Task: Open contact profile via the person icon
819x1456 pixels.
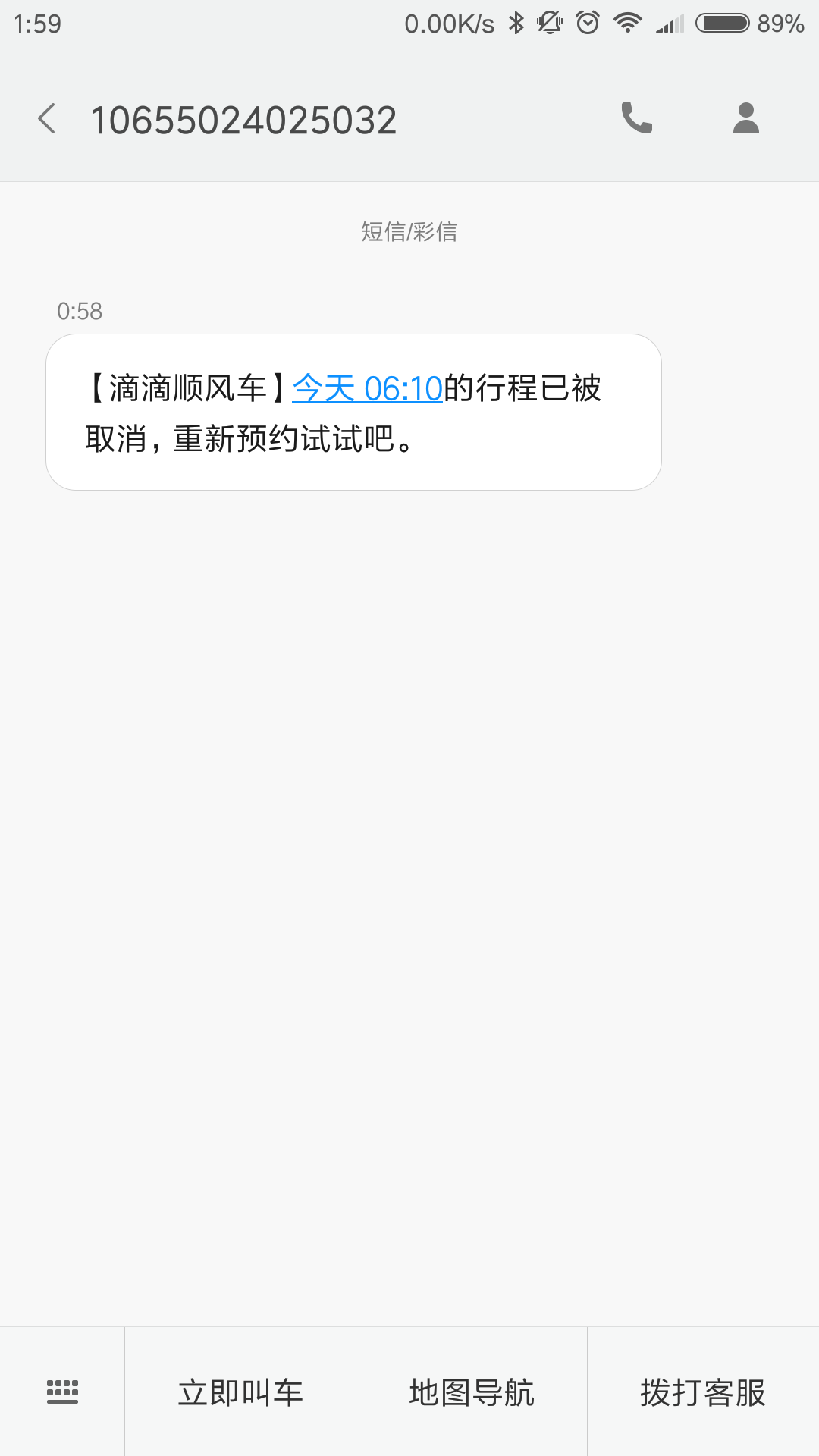Action: (x=745, y=119)
